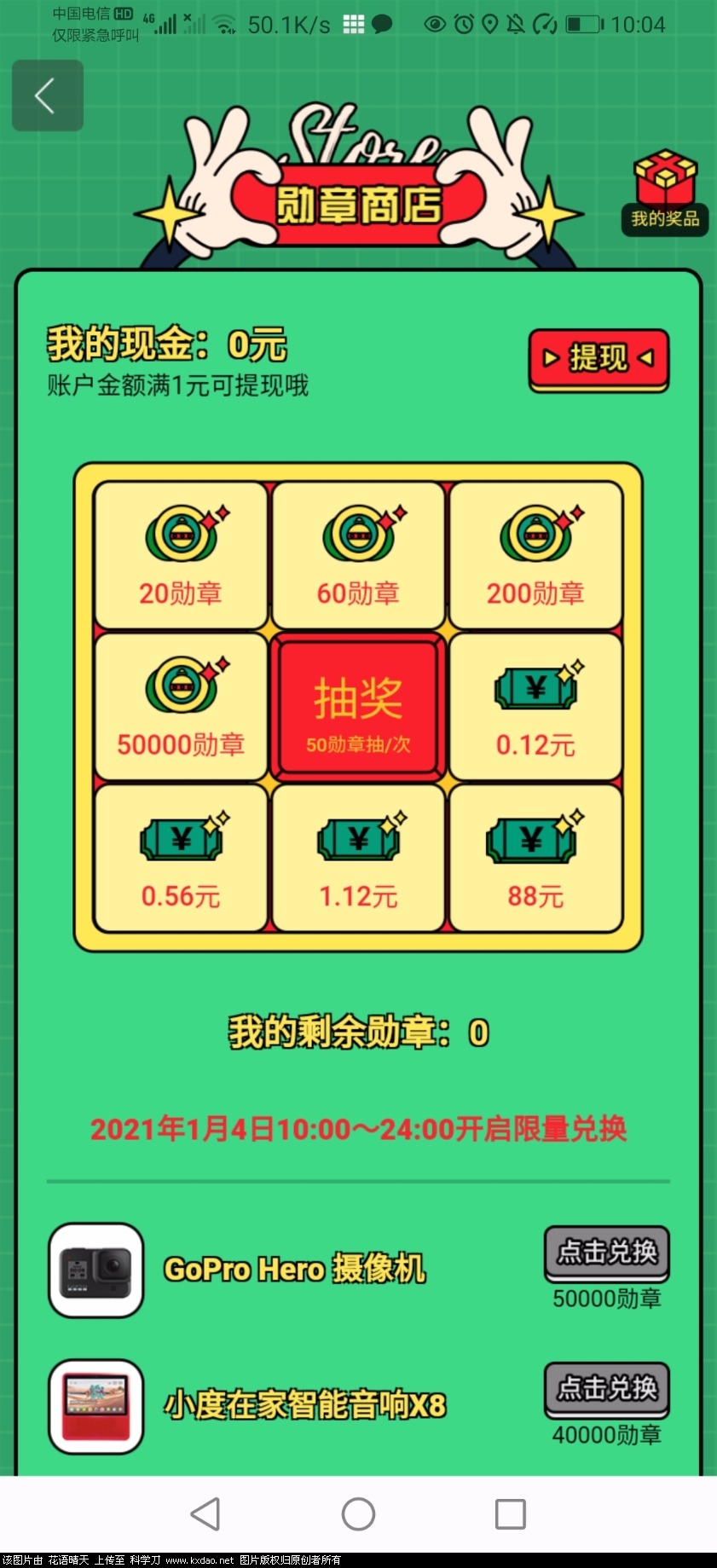The height and width of the screenshot is (1568, 717).
Task: Go back using the top-left arrow
Action: pos(47,95)
